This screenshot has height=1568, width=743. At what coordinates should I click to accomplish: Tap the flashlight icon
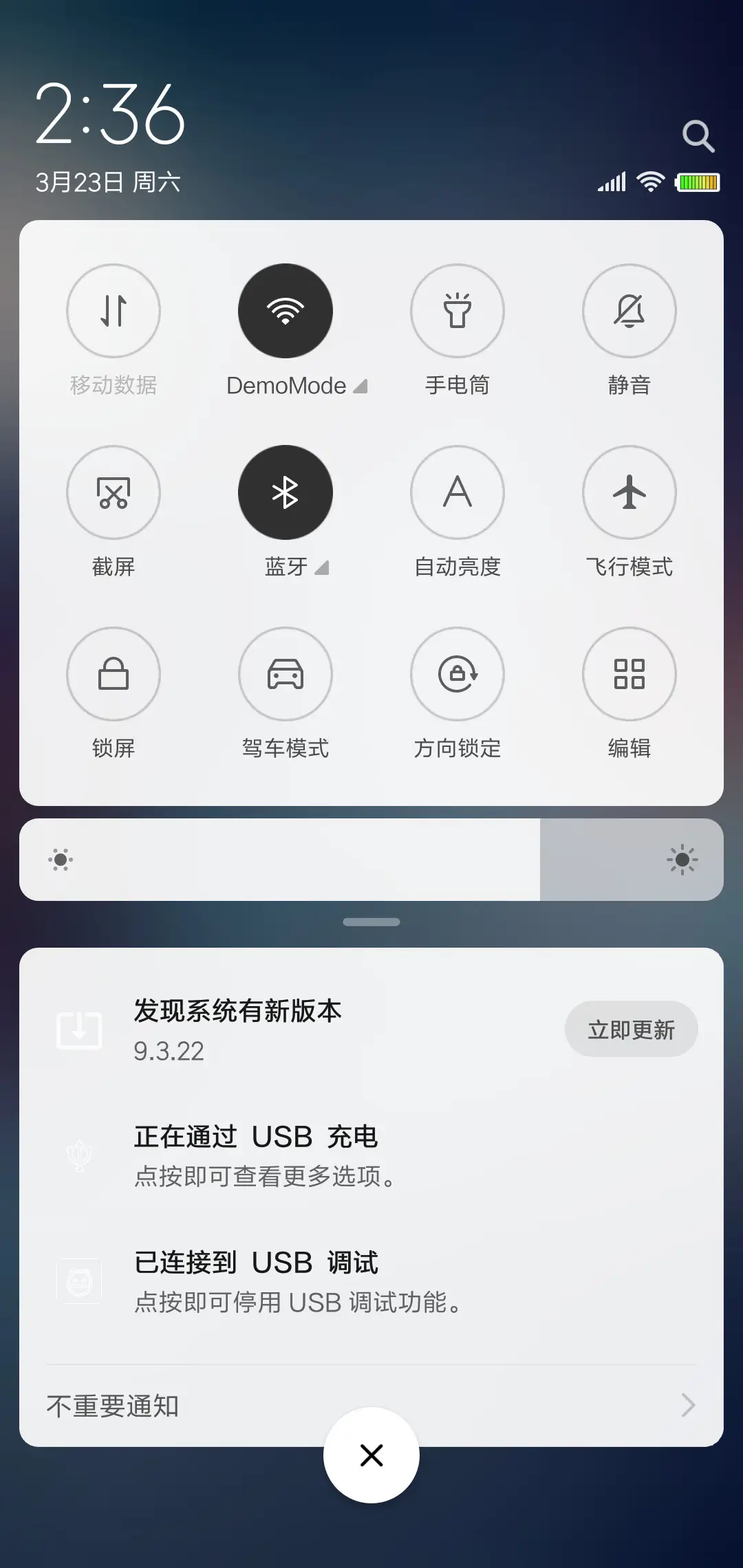[457, 311]
